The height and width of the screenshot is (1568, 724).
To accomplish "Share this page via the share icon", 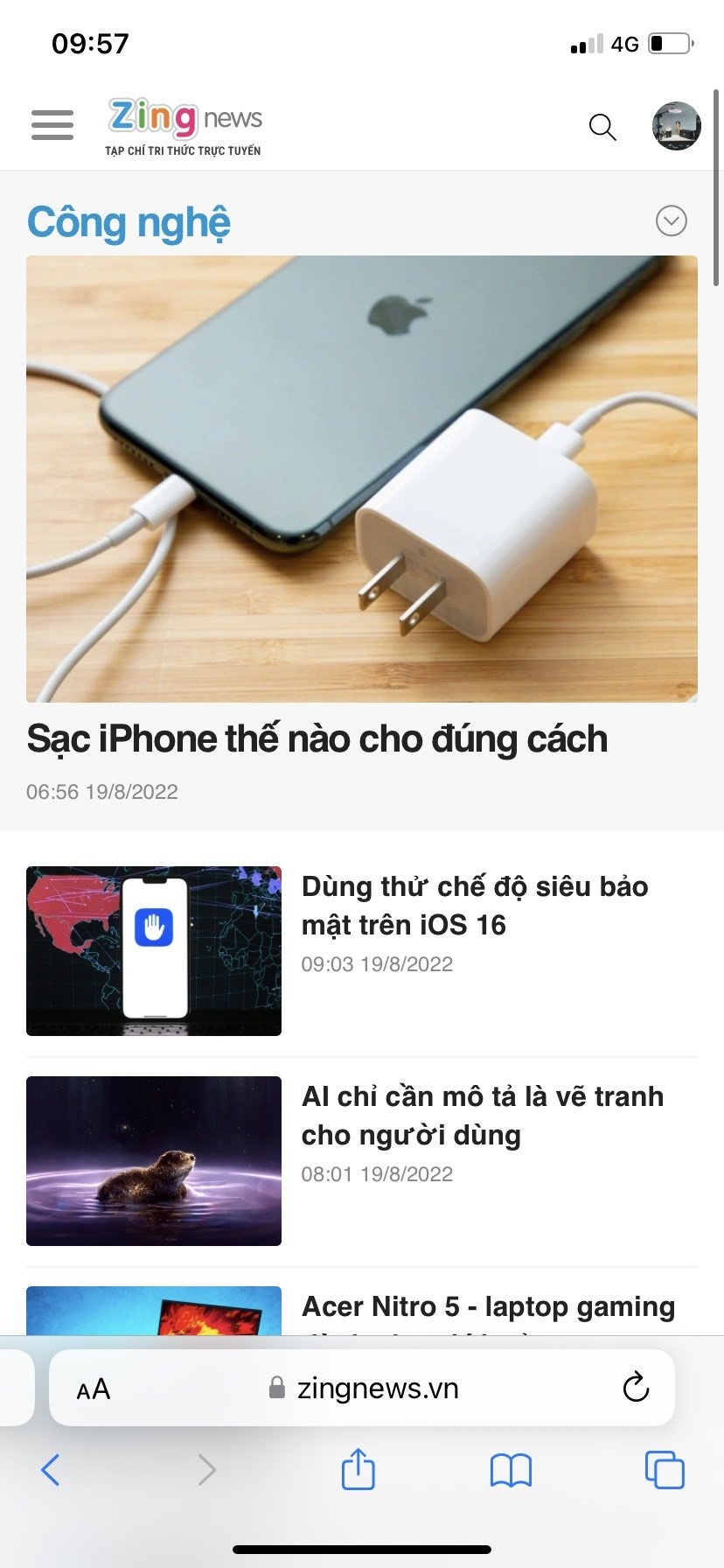I will pyautogui.click(x=358, y=1470).
